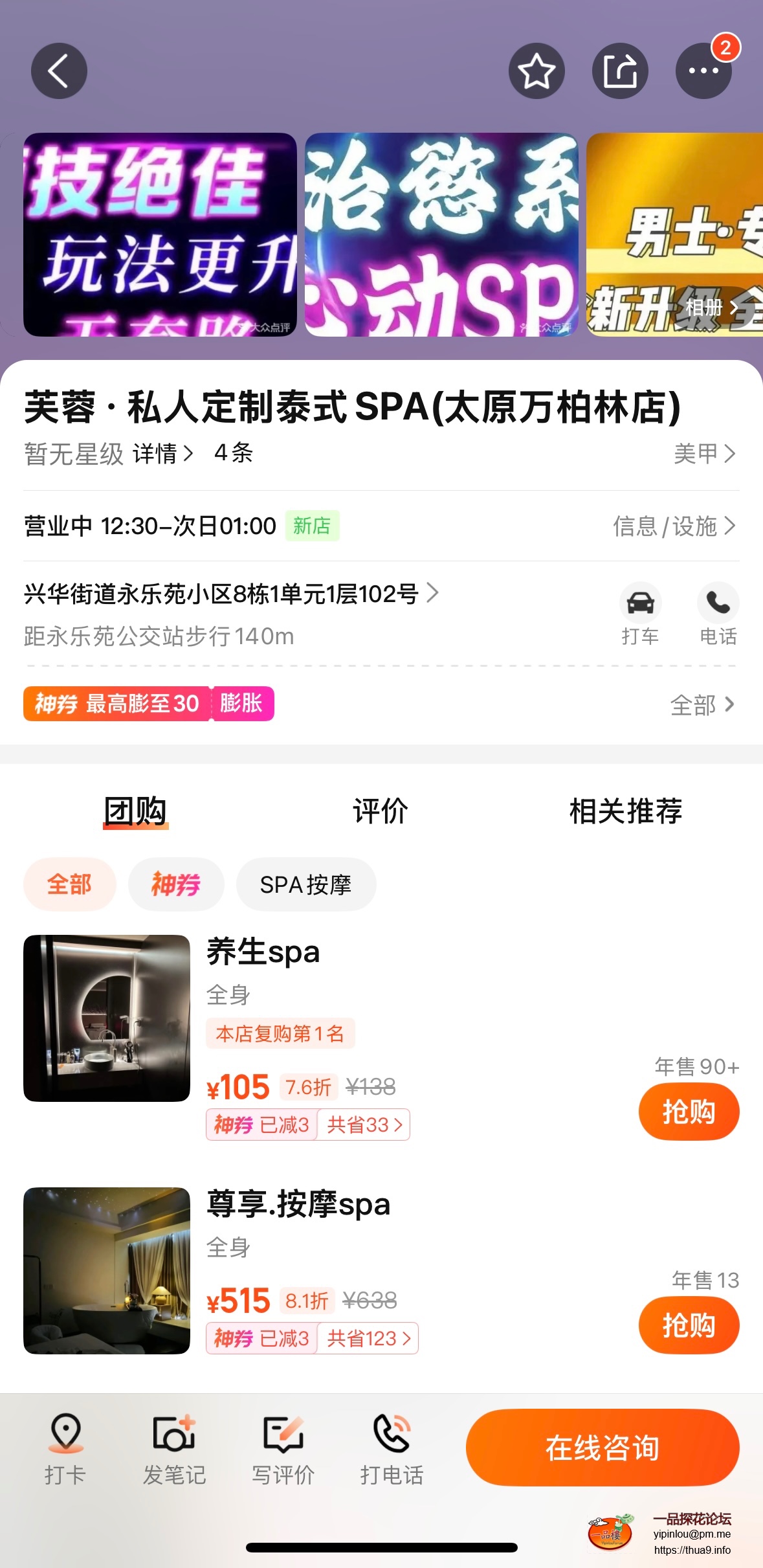Favorite this shop with the star icon
Viewport: 763px width, 1568px height.
[536, 71]
